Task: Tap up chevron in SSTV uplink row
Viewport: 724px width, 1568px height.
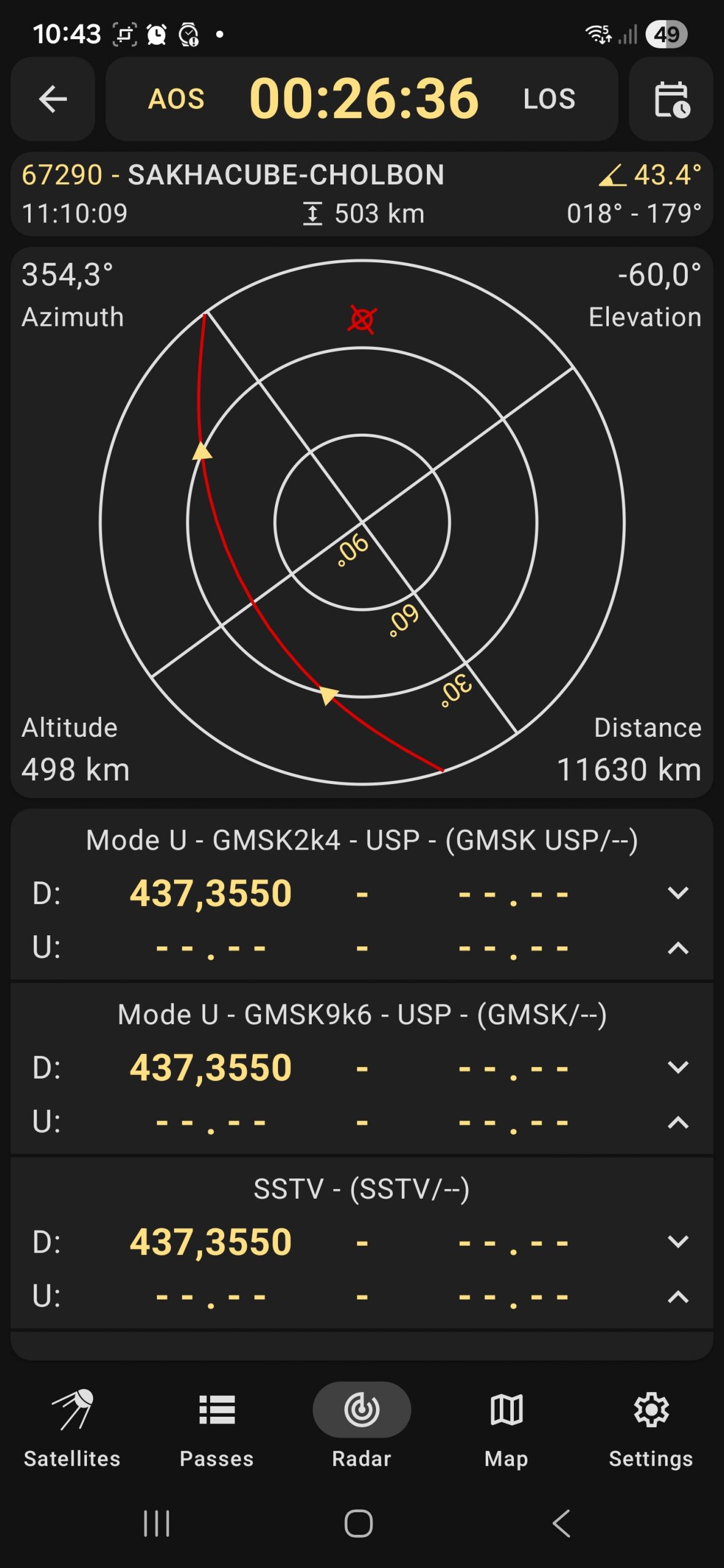Action: [x=677, y=1297]
